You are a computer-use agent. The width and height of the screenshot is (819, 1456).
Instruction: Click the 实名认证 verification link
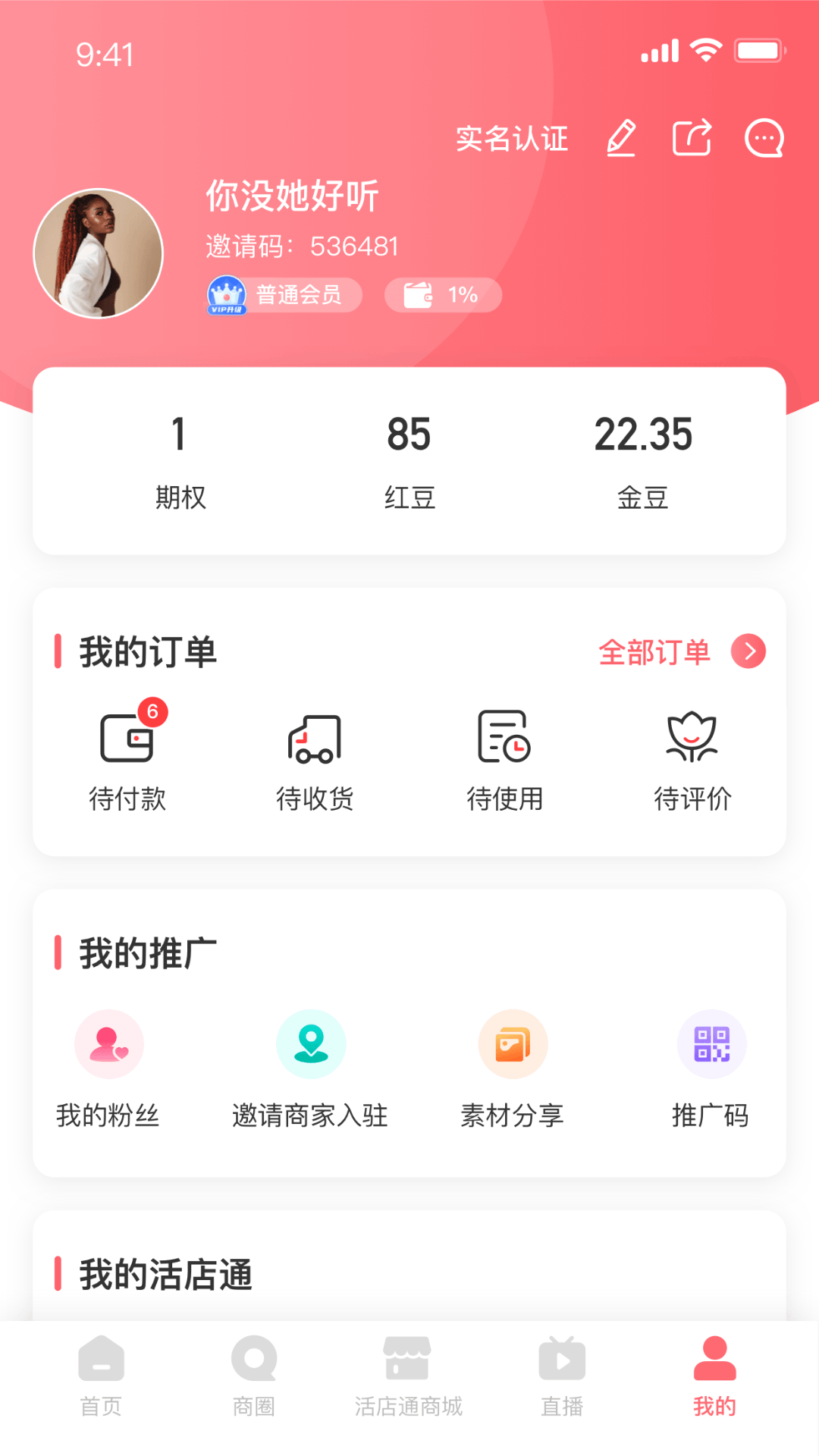click(x=512, y=140)
